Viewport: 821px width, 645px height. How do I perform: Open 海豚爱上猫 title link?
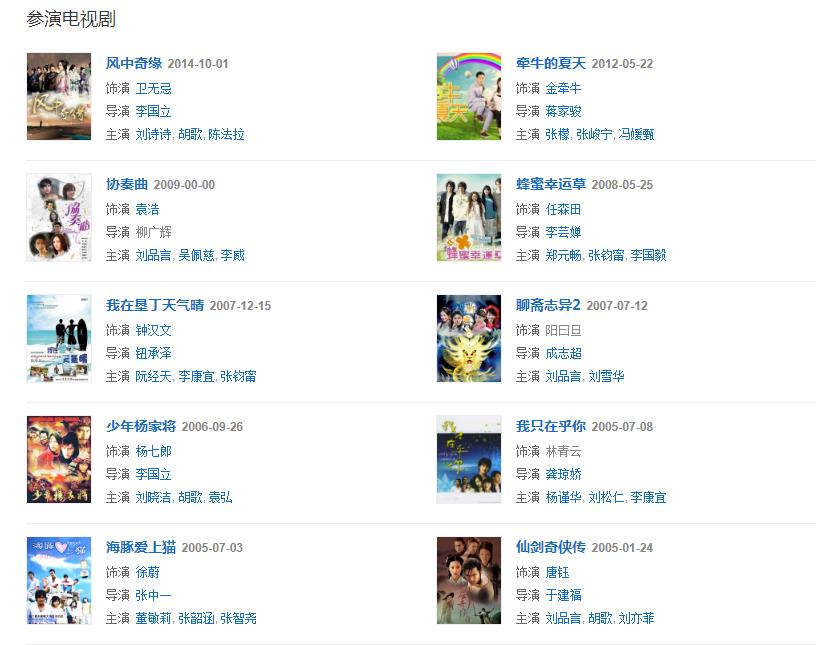pyautogui.click(x=141, y=548)
